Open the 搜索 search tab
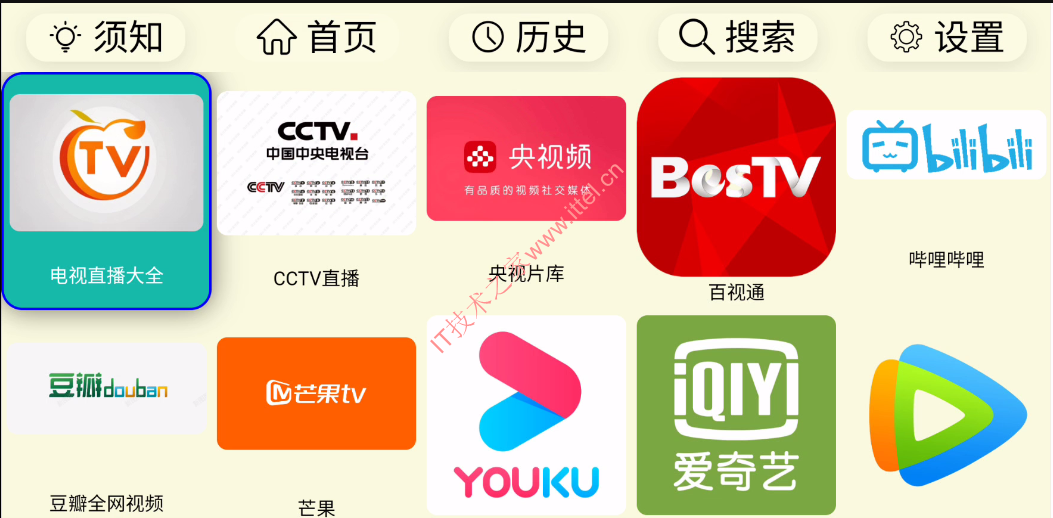This screenshot has width=1053, height=518. tap(737, 38)
